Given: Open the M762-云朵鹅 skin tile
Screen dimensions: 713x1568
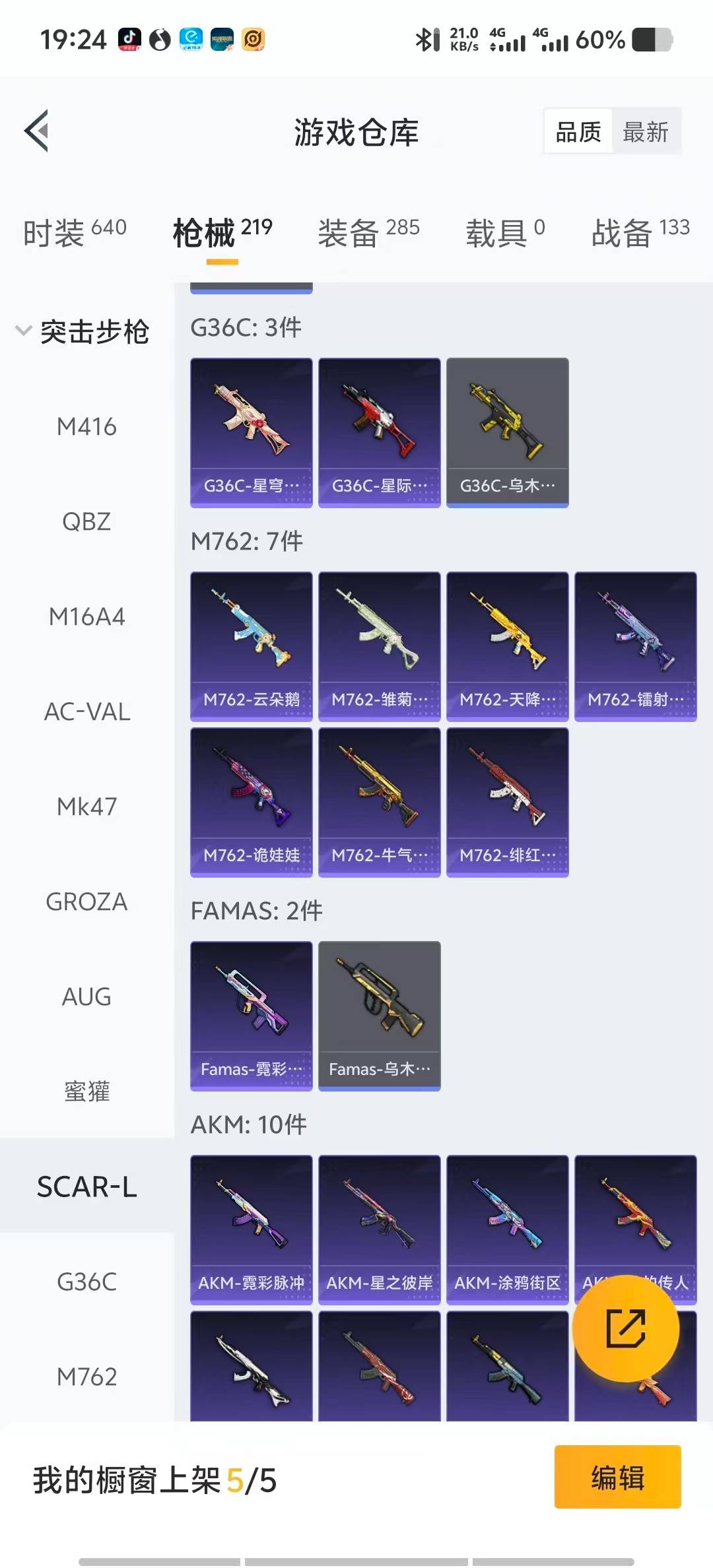Looking at the screenshot, I should point(251,646).
